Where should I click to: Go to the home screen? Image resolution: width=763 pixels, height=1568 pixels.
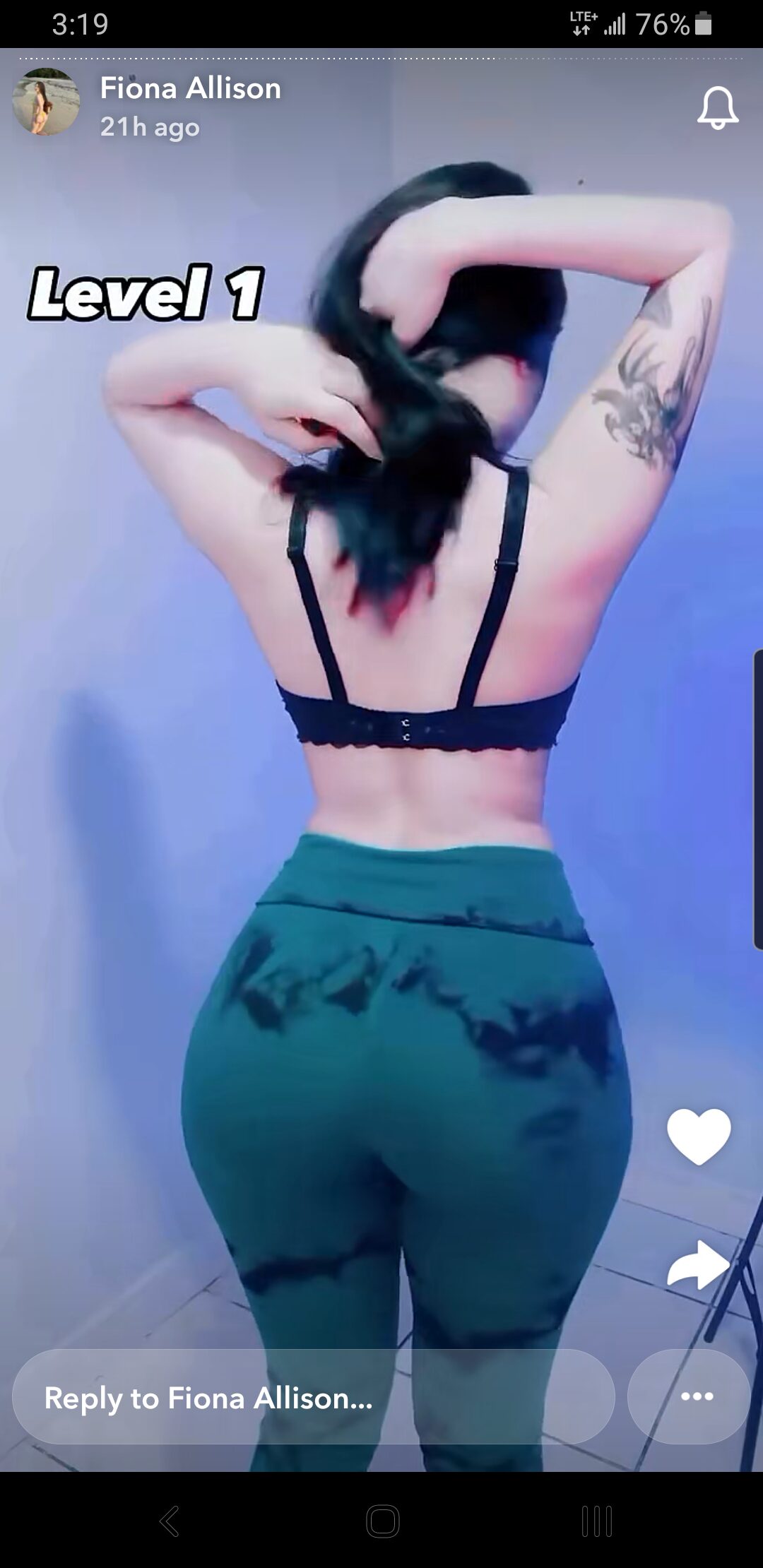(382, 1521)
